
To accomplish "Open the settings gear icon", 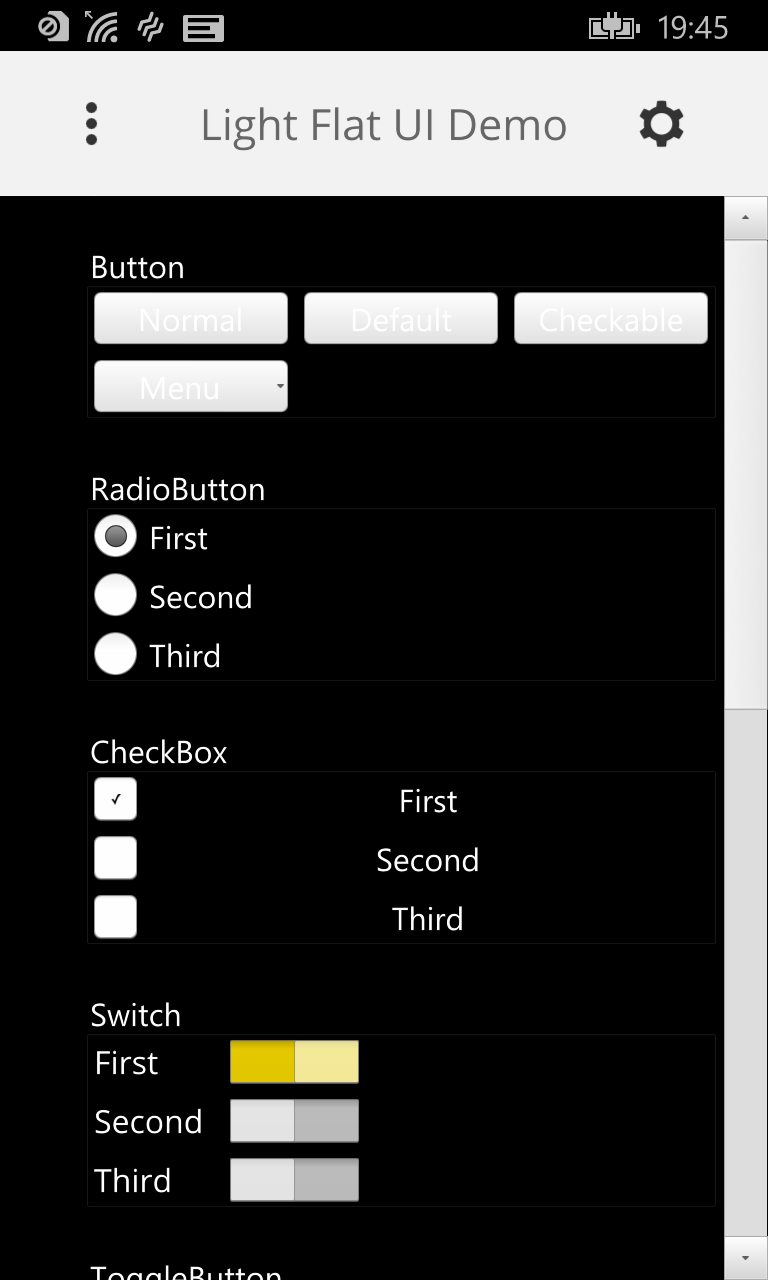I will (661, 124).
